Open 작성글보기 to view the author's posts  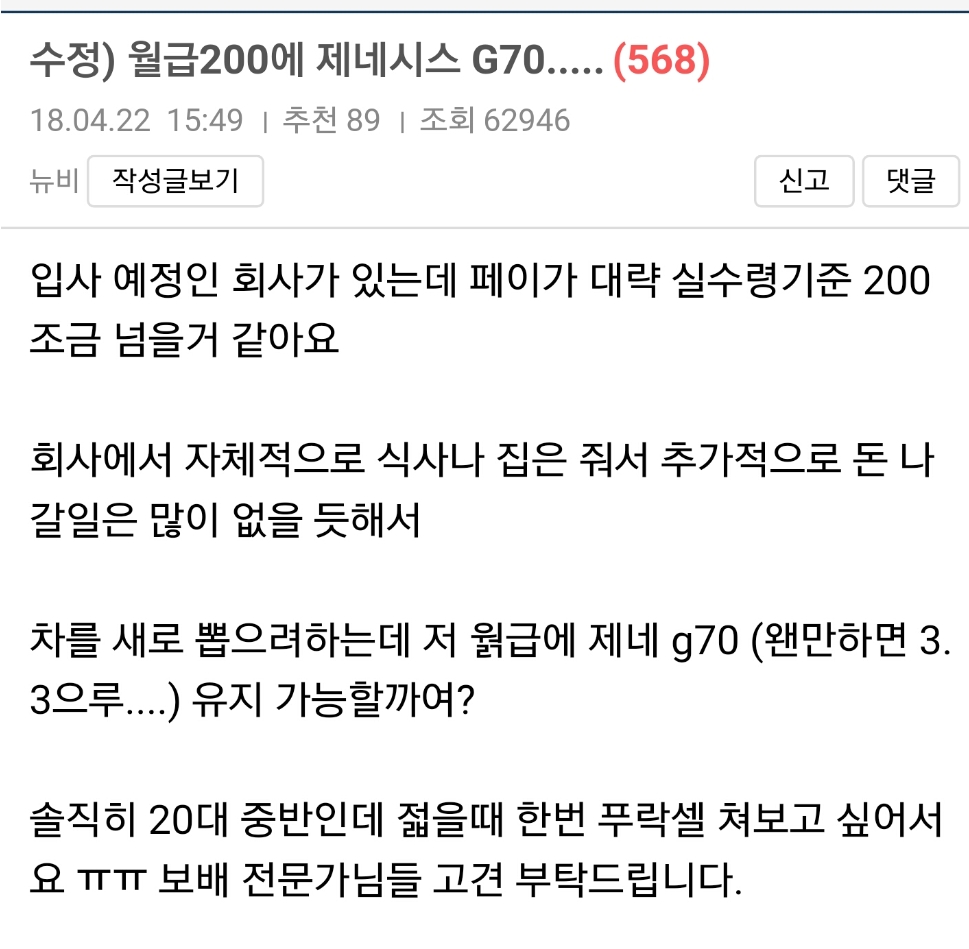point(175,181)
